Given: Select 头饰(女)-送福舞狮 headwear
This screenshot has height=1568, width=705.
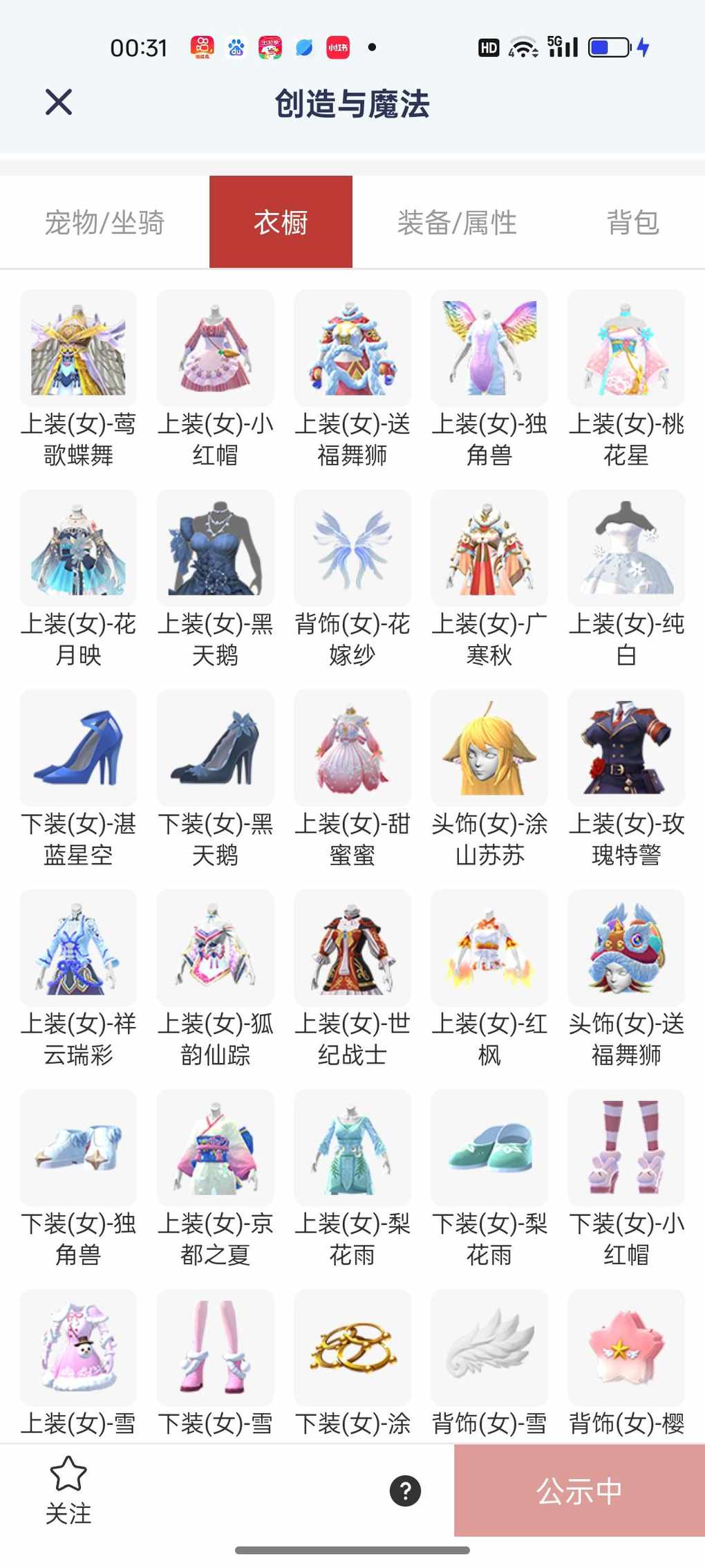Looking at the screenshot, I should pyautogui.click(x=626, y=948).
